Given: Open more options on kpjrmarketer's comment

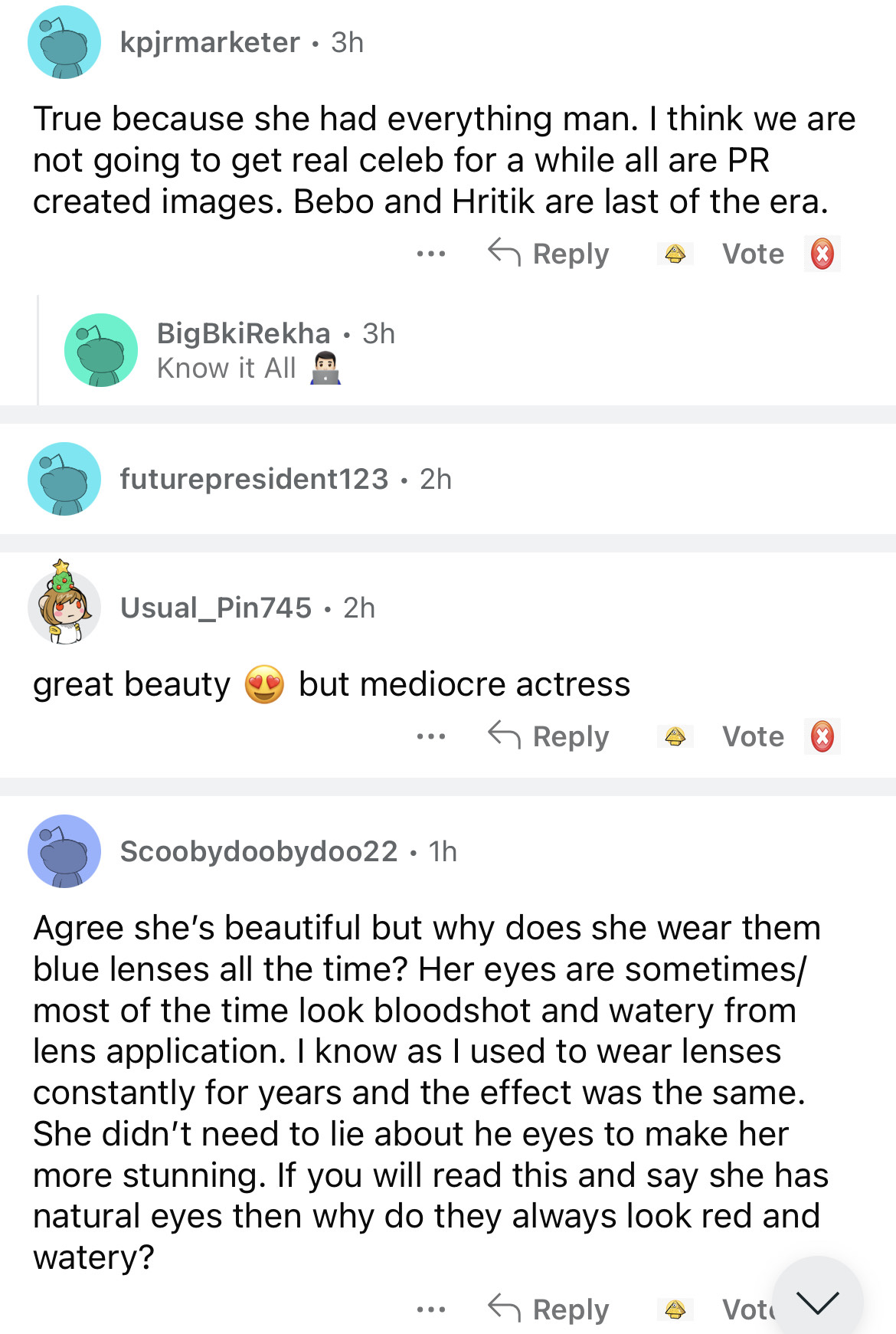Looking at the screenshot, I should pyautogui.click(x=430, y=254).
